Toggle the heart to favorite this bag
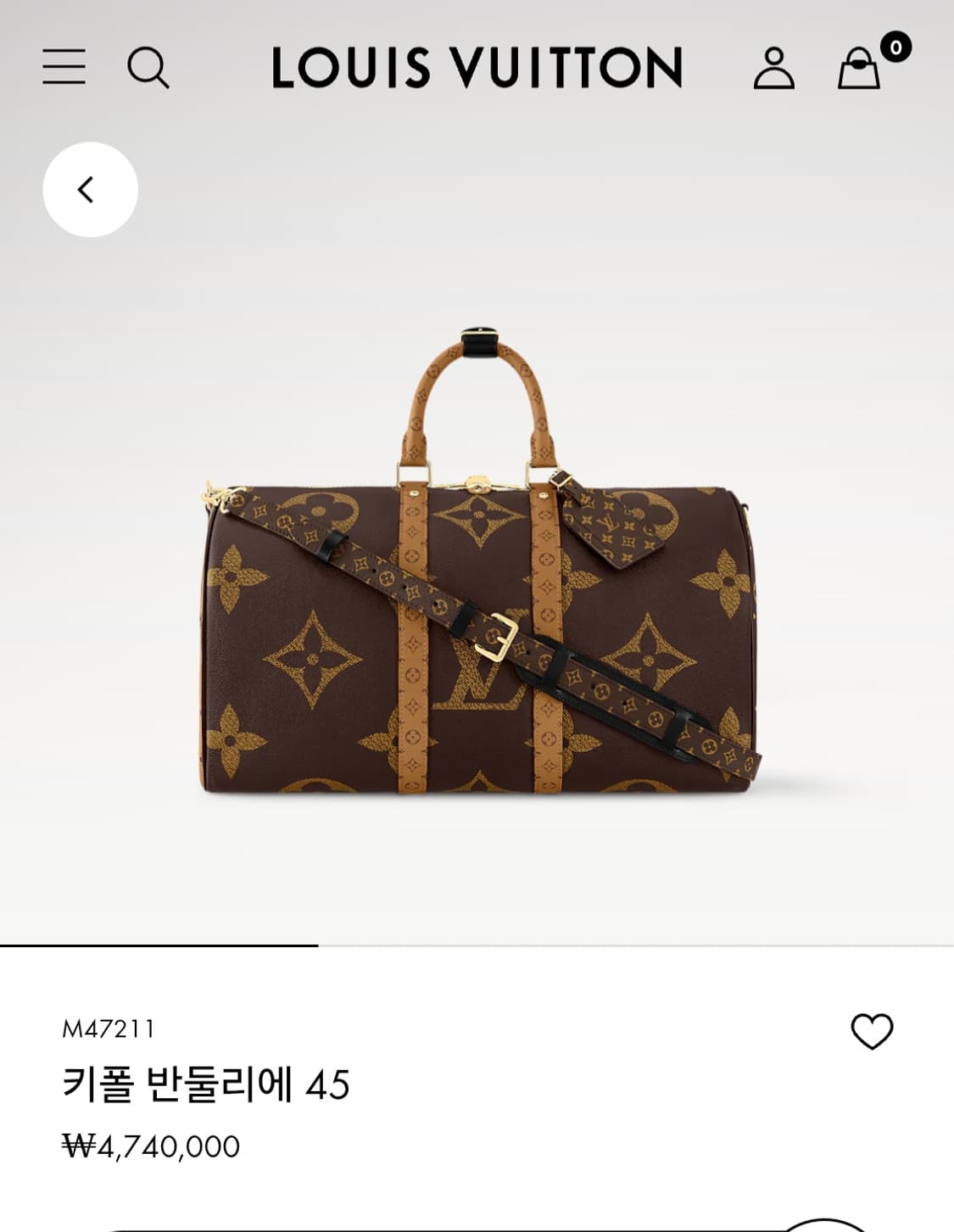This screenshot has width=954, height=1232. point(873,1031)
